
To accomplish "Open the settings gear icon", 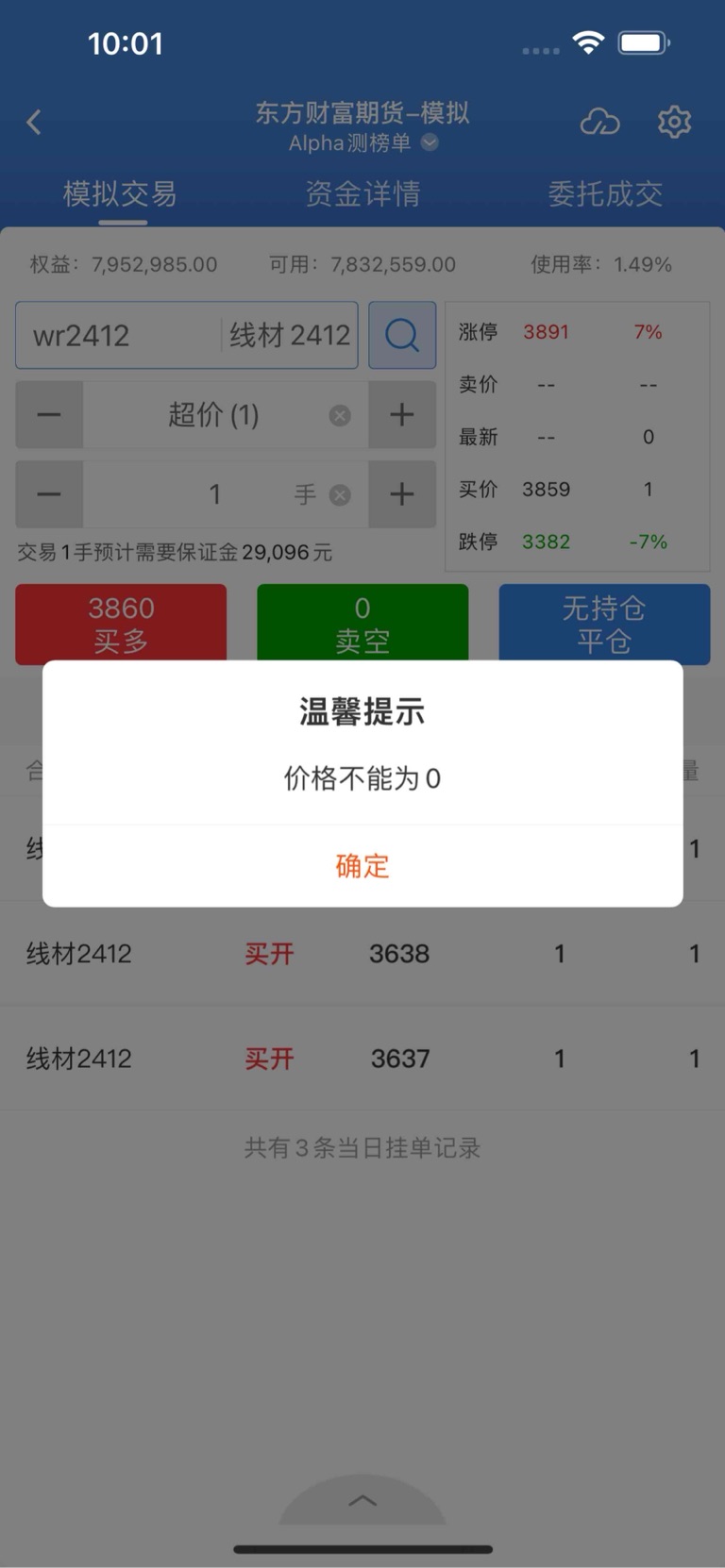I will tap(674, 122).
